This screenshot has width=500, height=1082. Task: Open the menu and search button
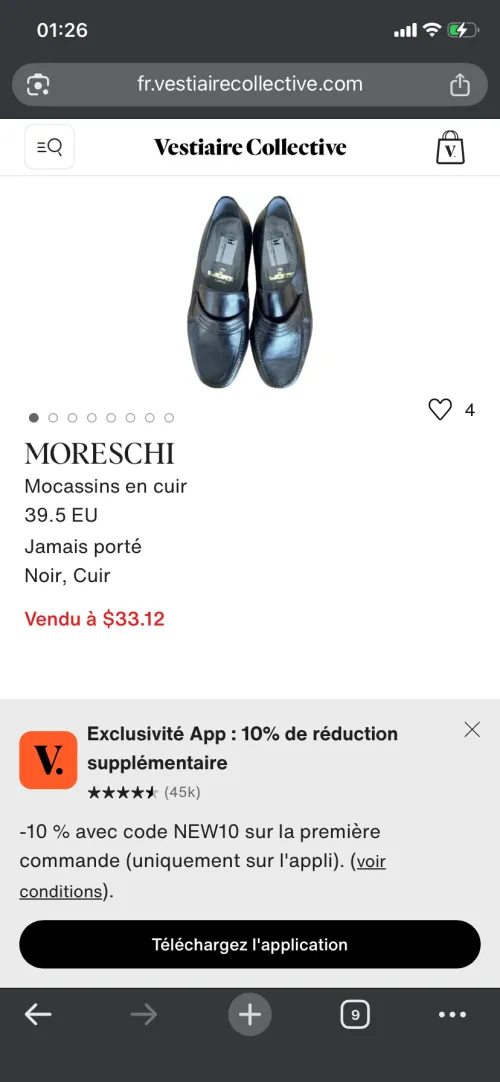(49, 146)
